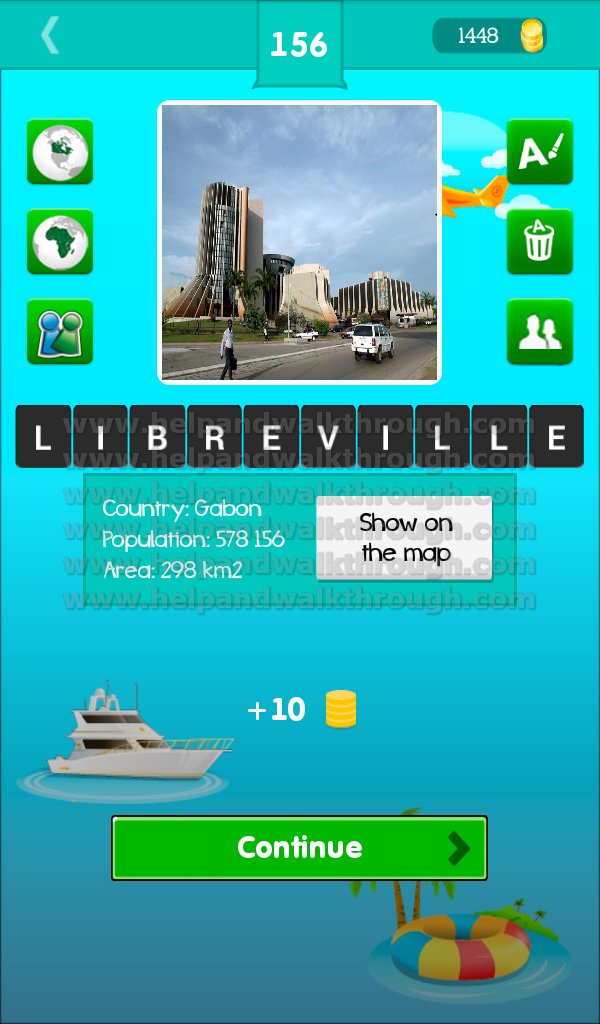The width and height of the screenshot is (600, 1024).
Task: Ask friends for help icon
Action: 540,332
